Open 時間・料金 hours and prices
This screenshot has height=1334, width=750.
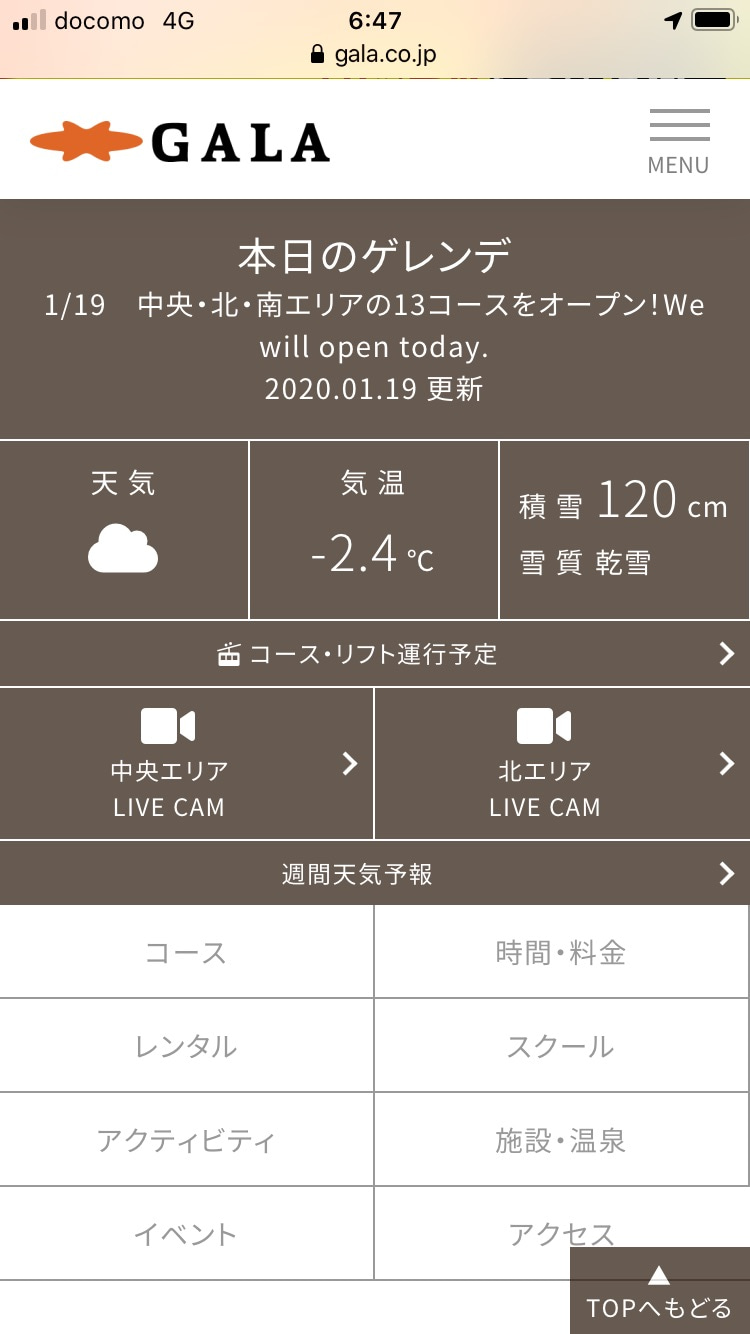[x=561, y=952]
